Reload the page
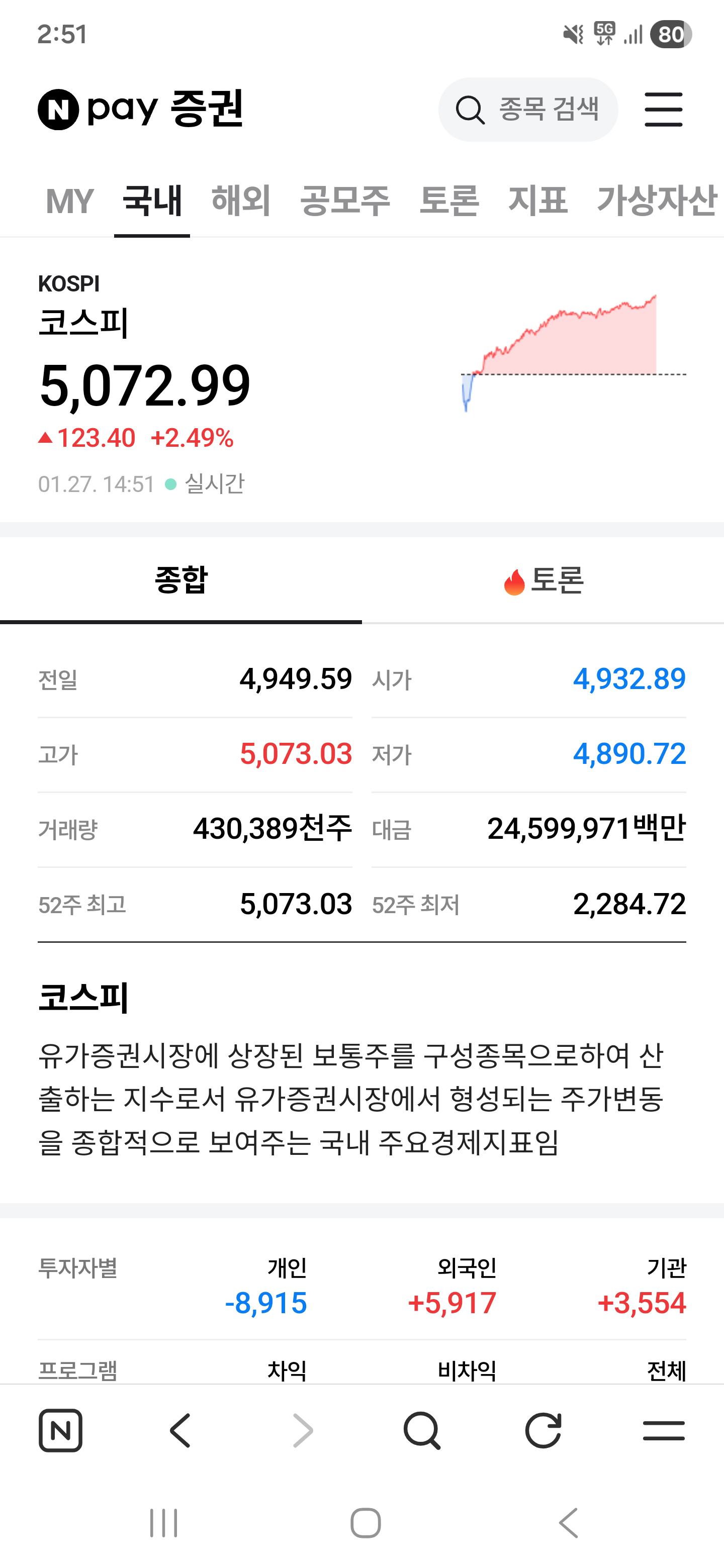724x1568 pixels. (x=542, y=1430)
